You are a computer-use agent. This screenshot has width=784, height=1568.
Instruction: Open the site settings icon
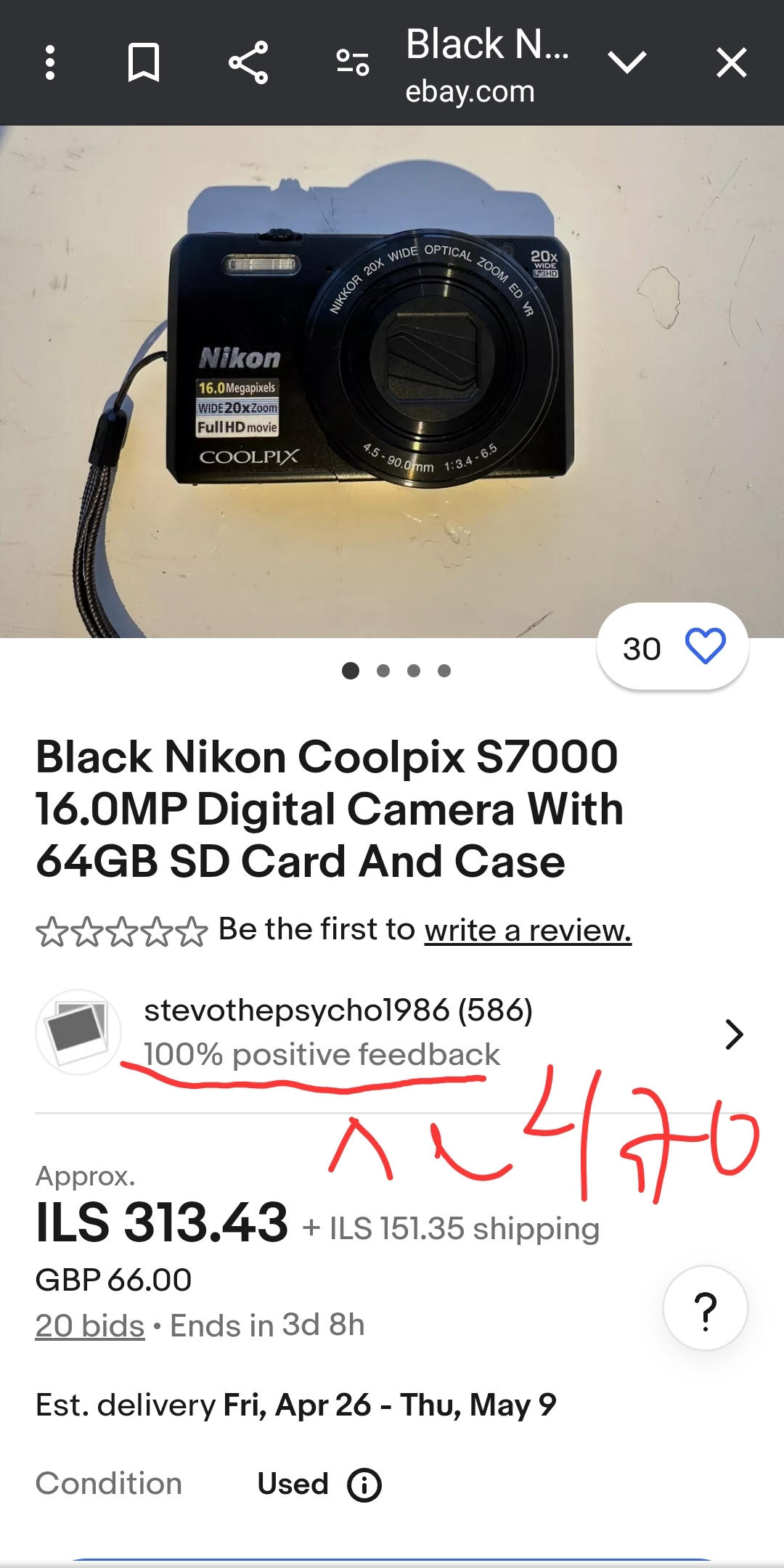(x=353, y=62)
